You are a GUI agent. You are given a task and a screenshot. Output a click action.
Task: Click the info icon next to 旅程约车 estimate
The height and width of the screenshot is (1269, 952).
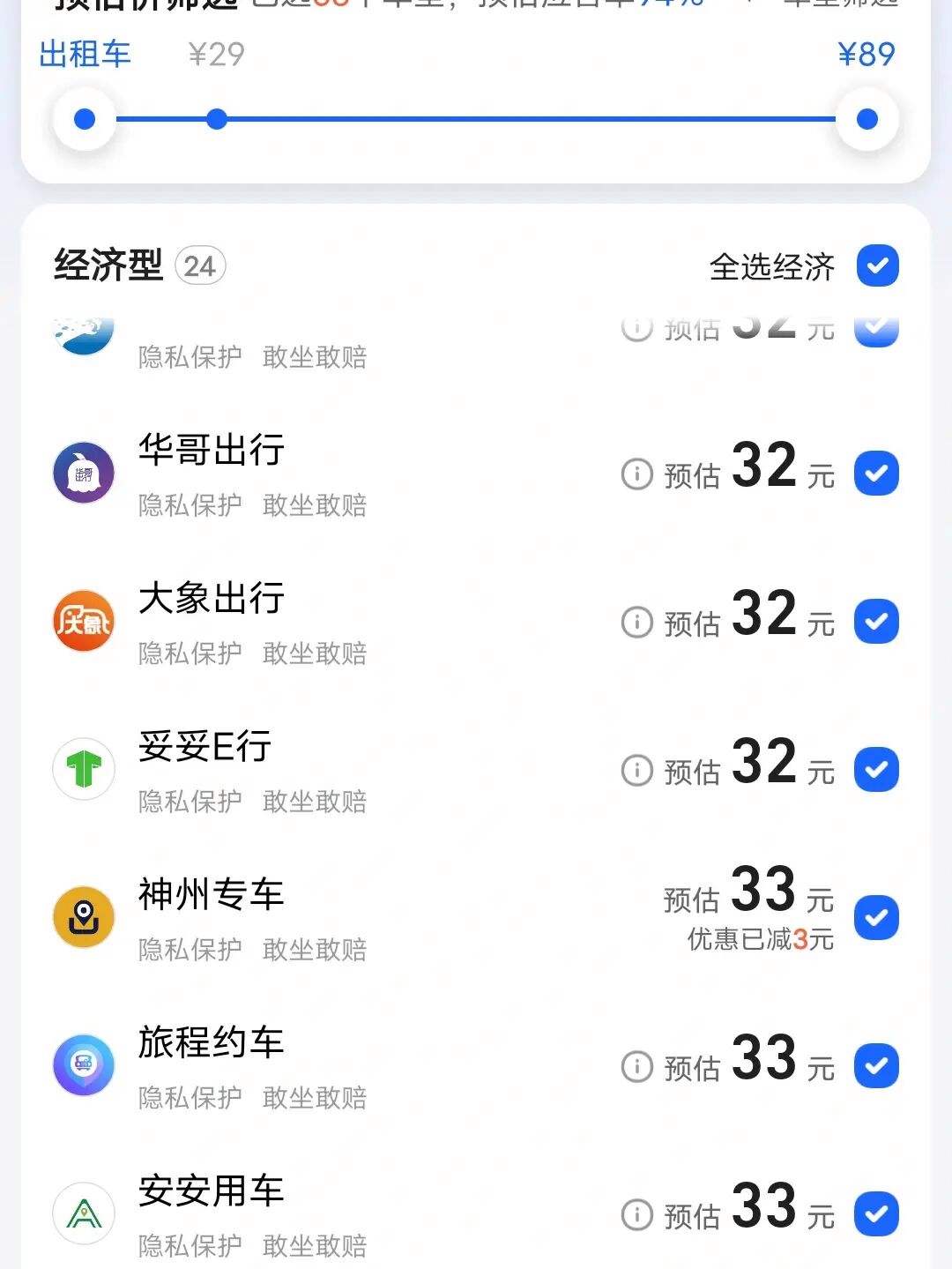(x=636, y=1065)
